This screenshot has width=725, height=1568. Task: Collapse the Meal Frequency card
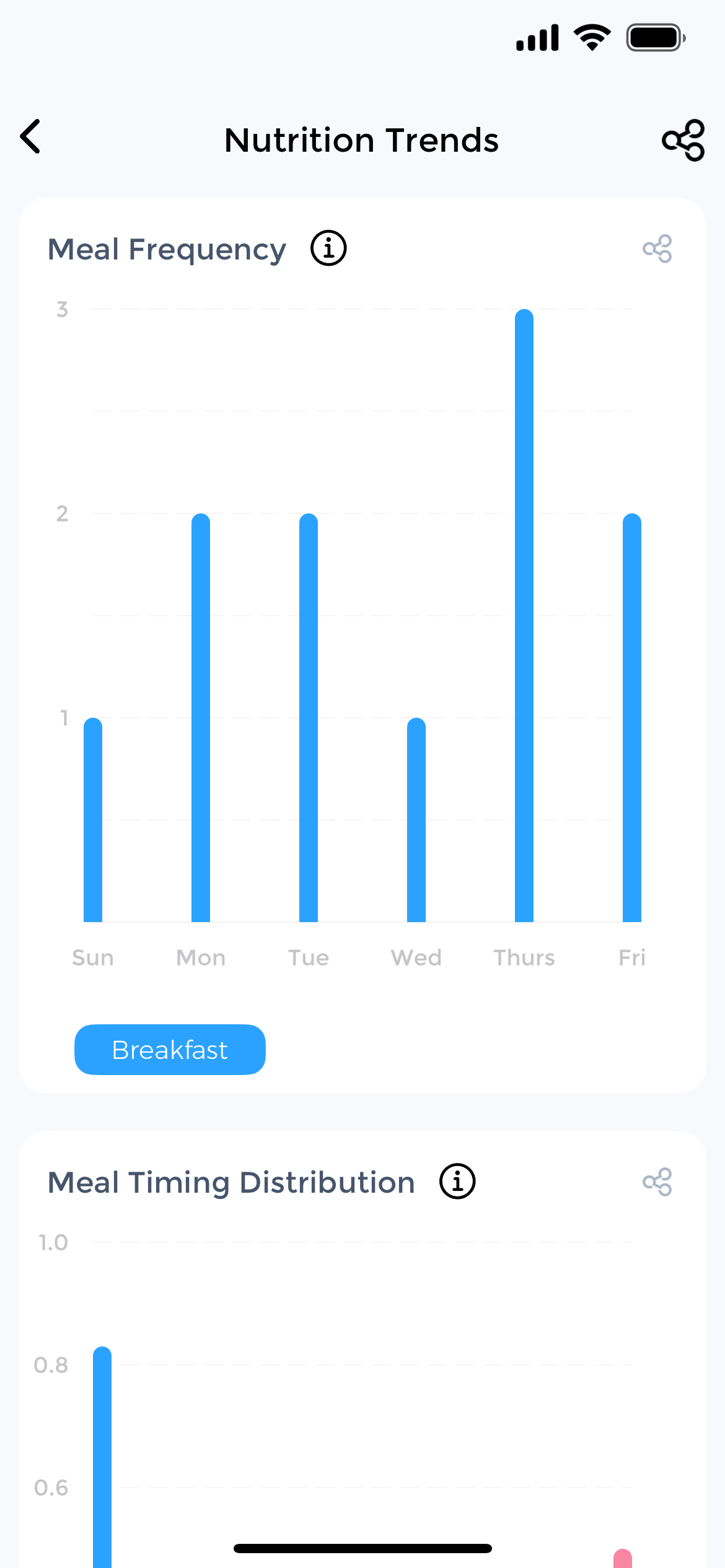tap(167, 248)
